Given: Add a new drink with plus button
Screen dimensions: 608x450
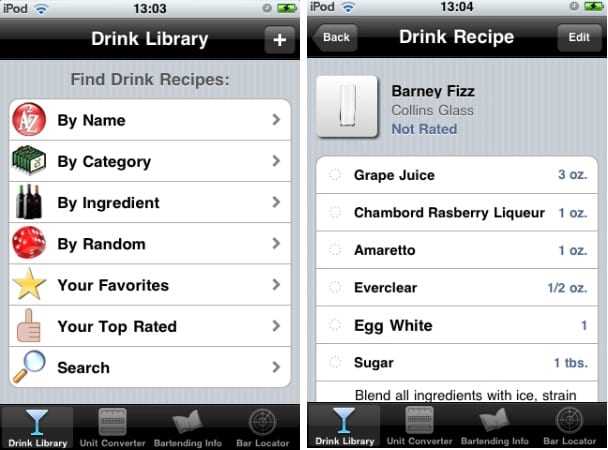Looking at the screenshot, I should [x=278, y=40].
